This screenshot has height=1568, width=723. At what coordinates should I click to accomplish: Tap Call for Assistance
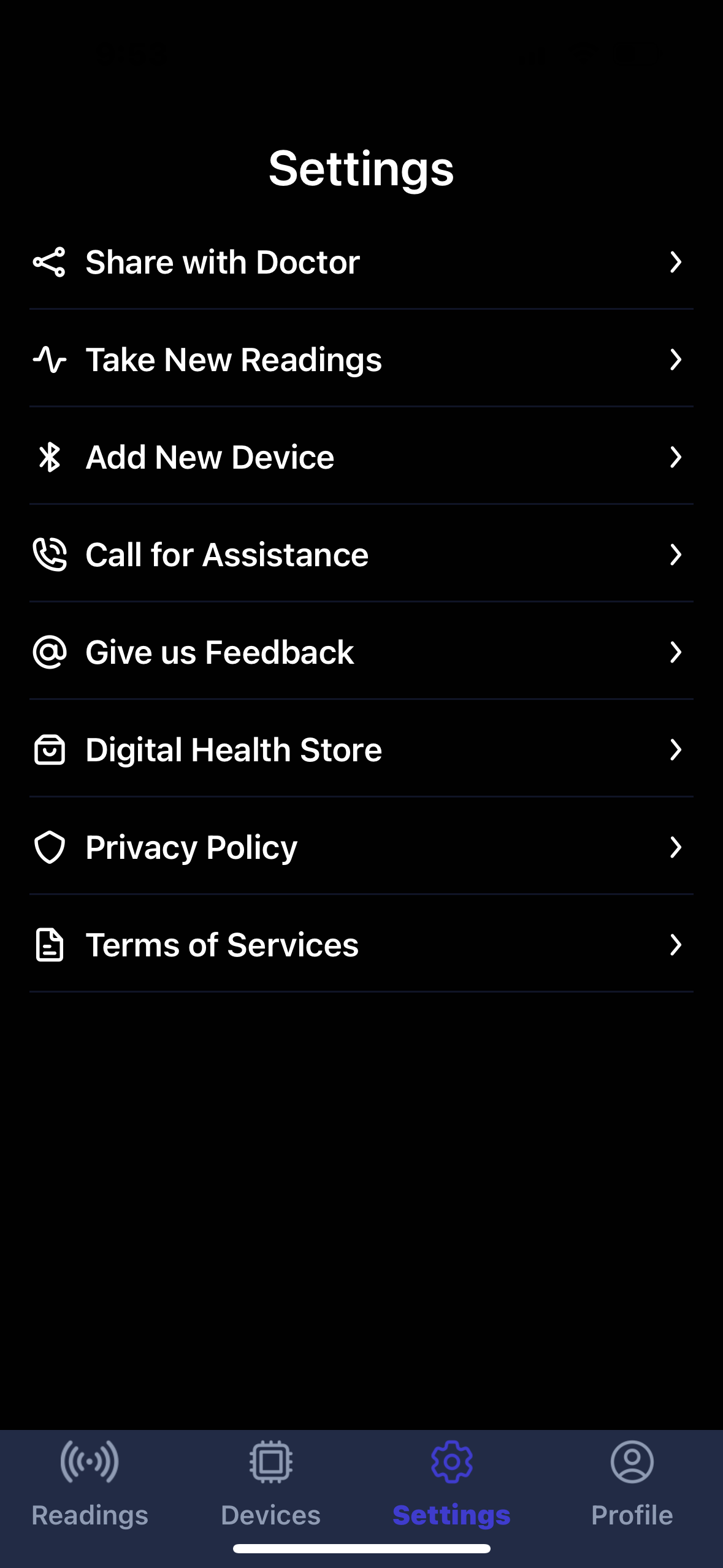coord(361,555)
